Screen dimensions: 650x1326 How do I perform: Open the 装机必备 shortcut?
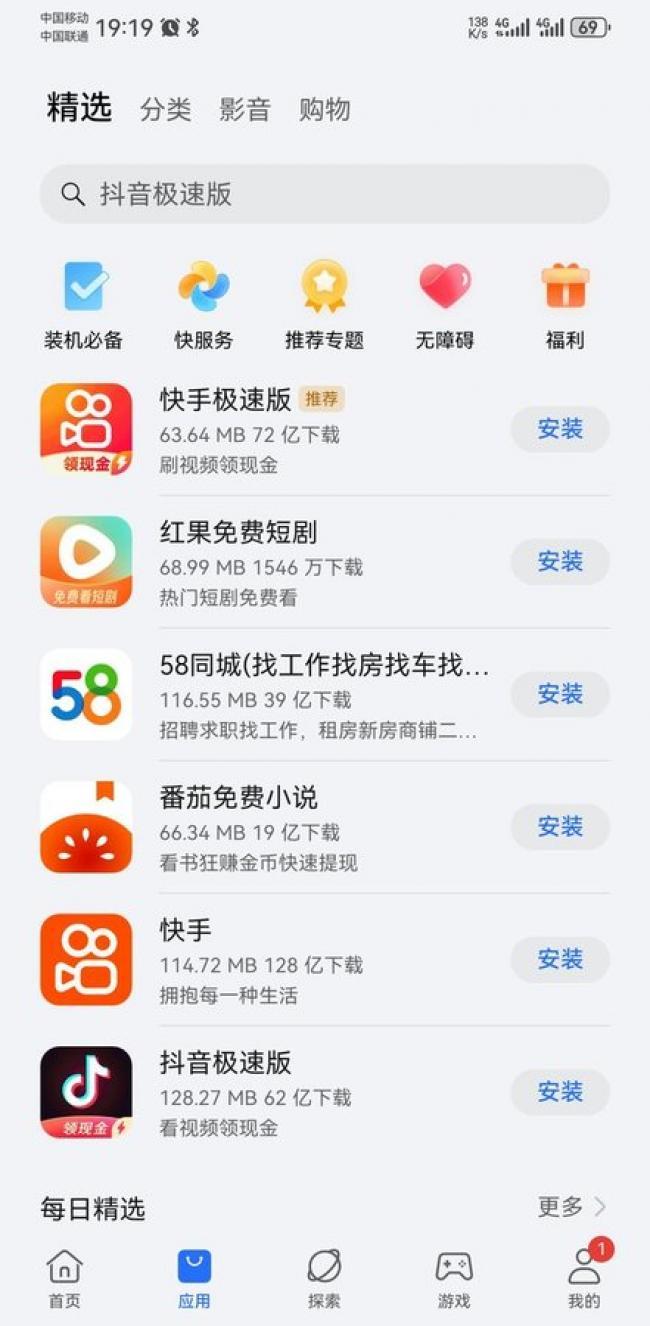pos(84,304)
